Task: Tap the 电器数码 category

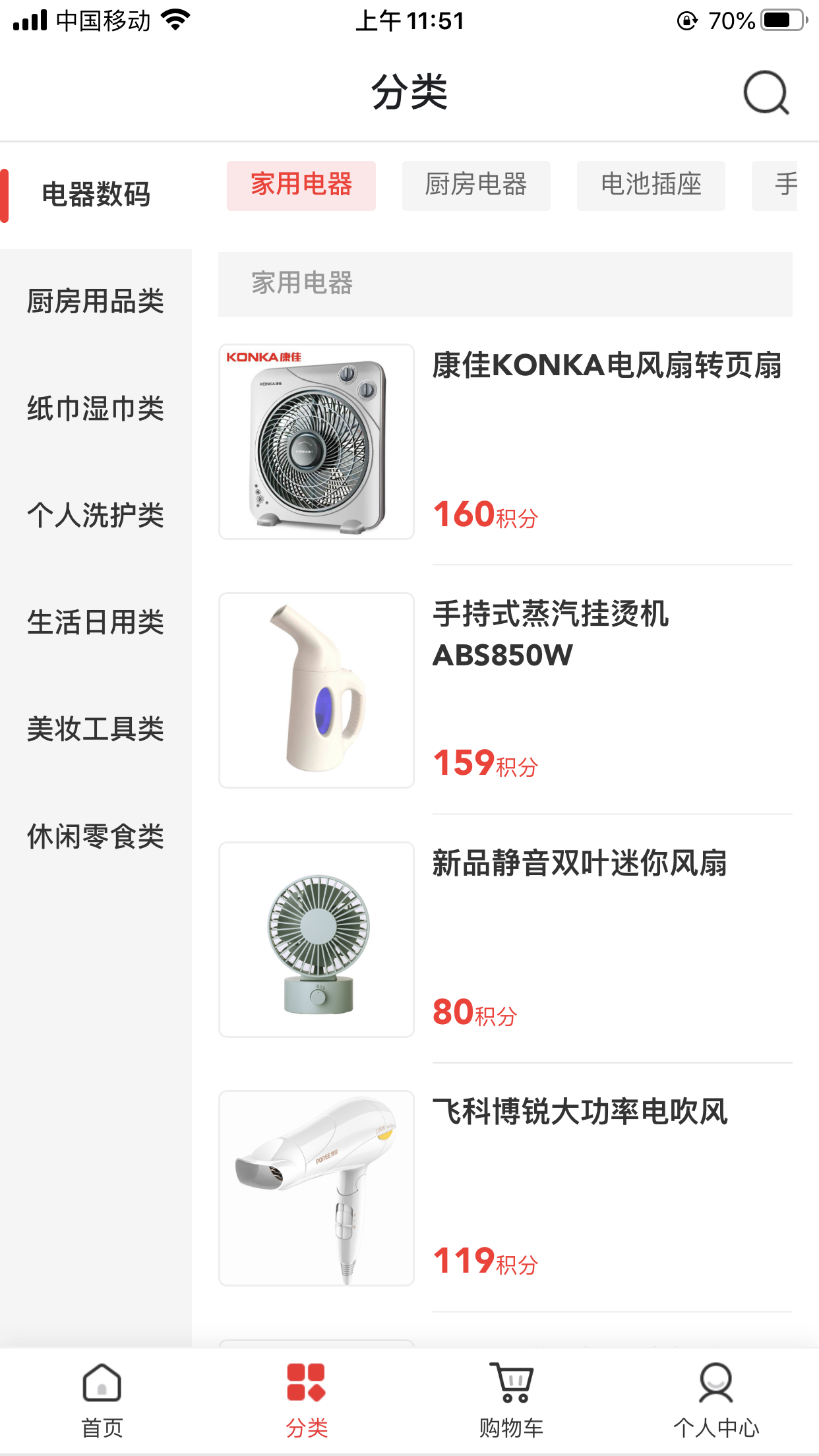Action: click(x=96, y=195)
